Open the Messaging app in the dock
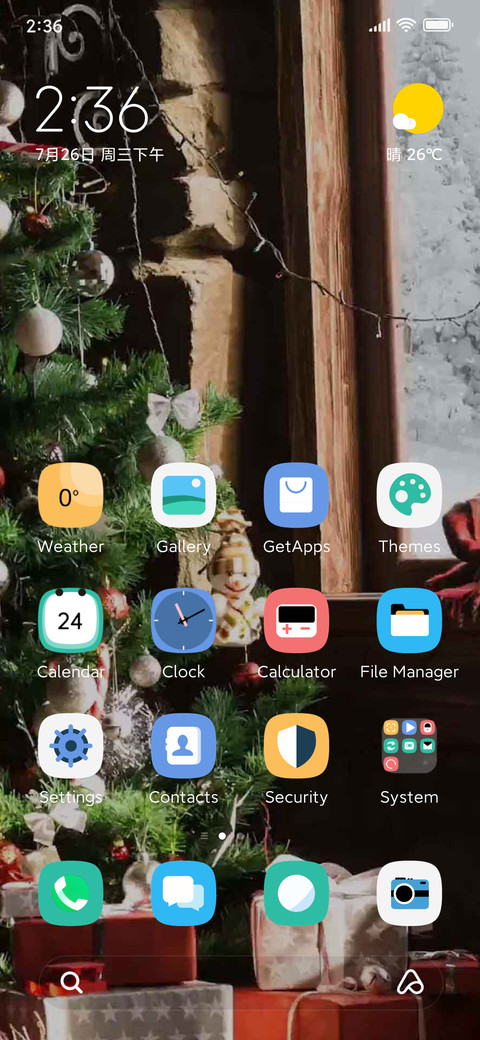480x1040 pixels. tap(184, 893)
